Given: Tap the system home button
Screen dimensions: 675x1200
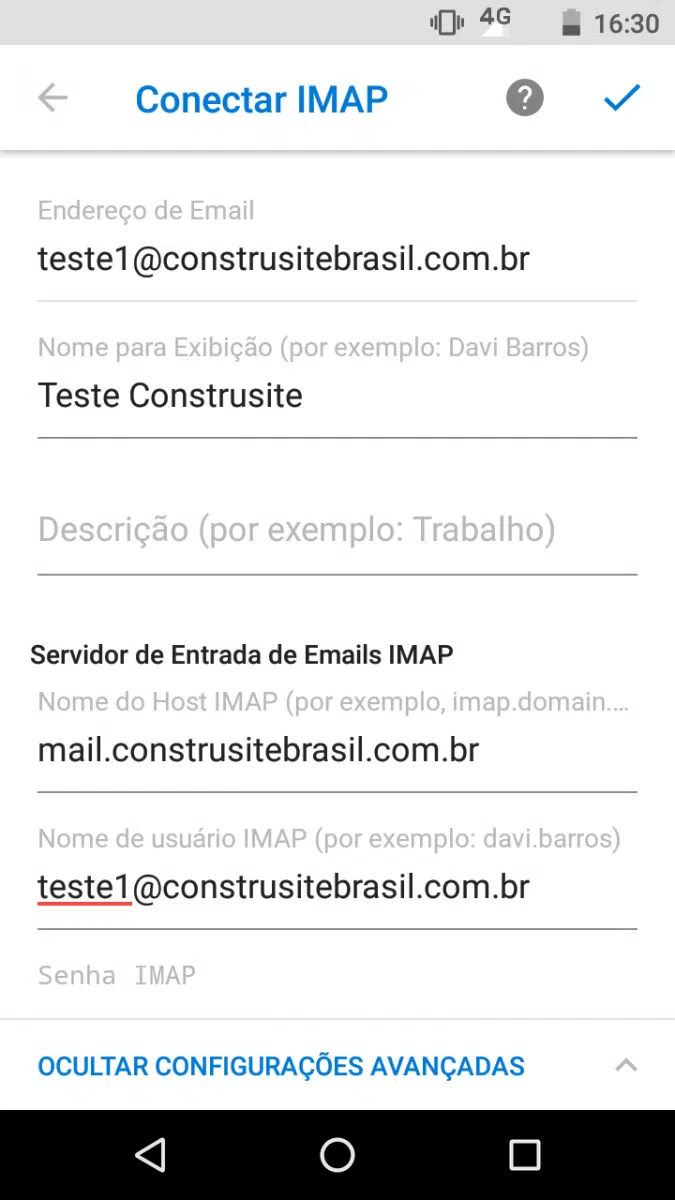Looking at the screenshot, I should tap(337, 1155).
